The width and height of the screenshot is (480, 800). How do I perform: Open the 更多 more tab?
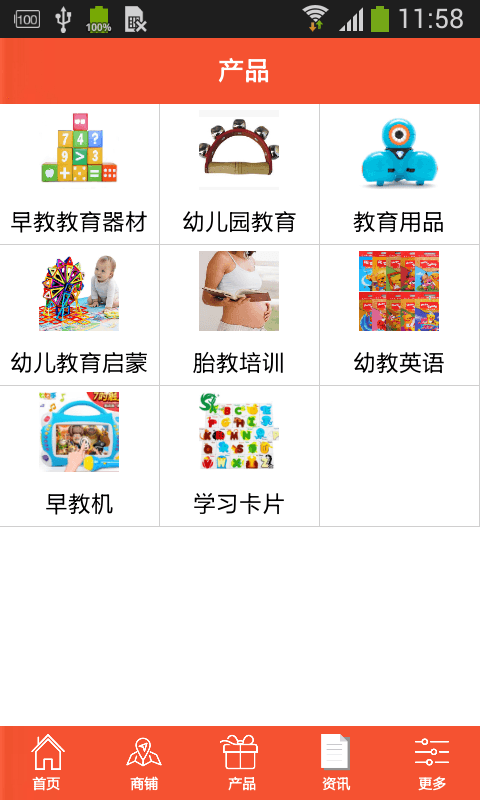point(432,763)
